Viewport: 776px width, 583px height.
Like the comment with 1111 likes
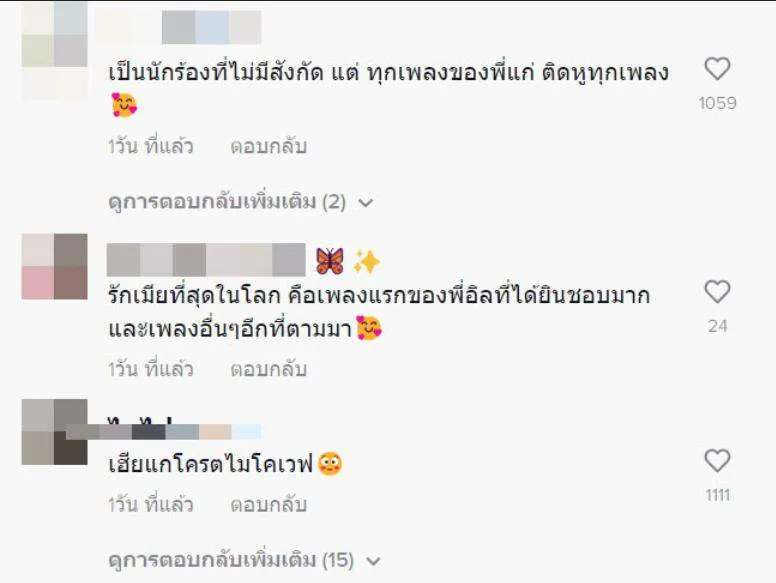(717, 461)
